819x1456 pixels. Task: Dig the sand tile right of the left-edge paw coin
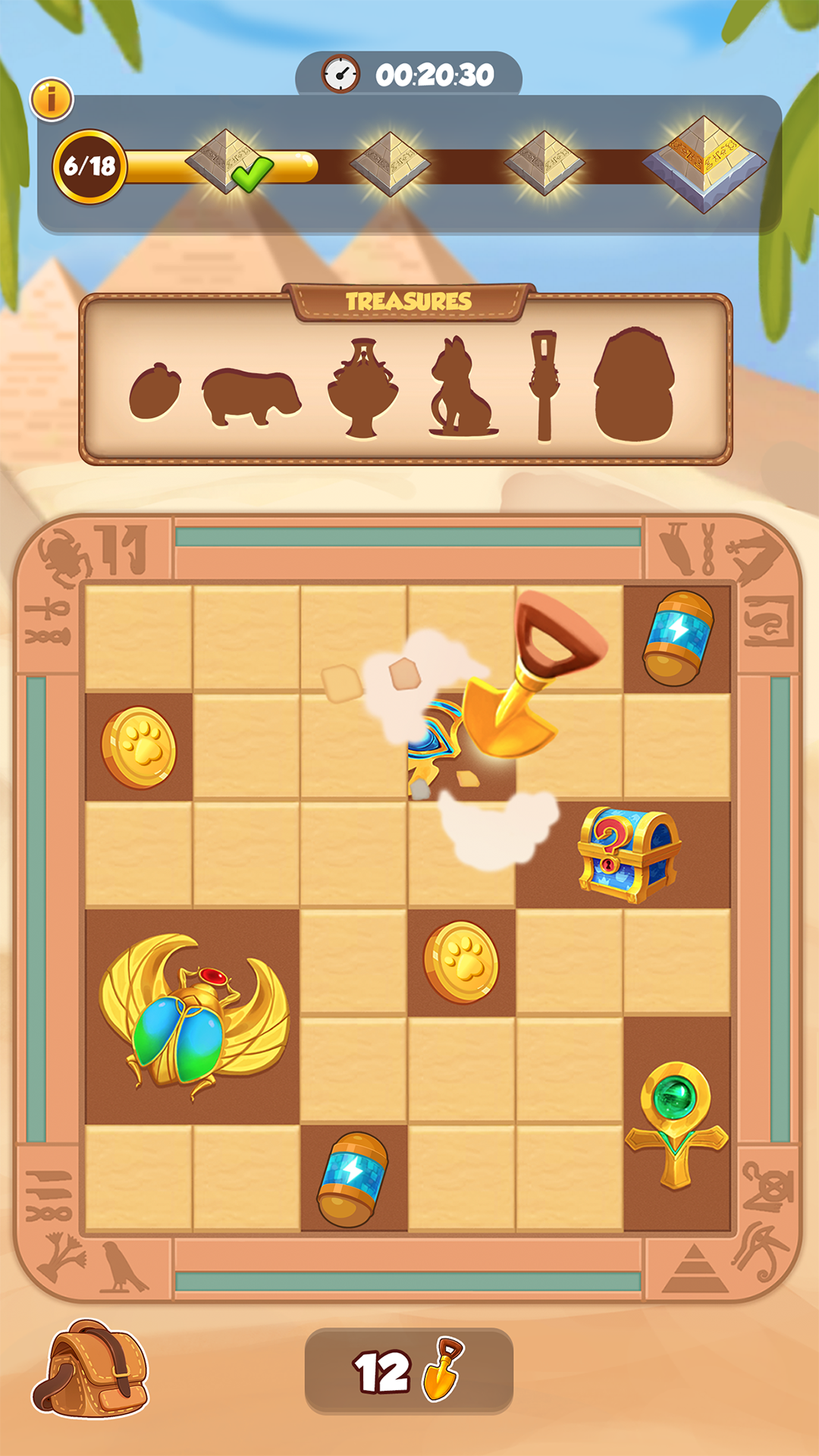246,746
